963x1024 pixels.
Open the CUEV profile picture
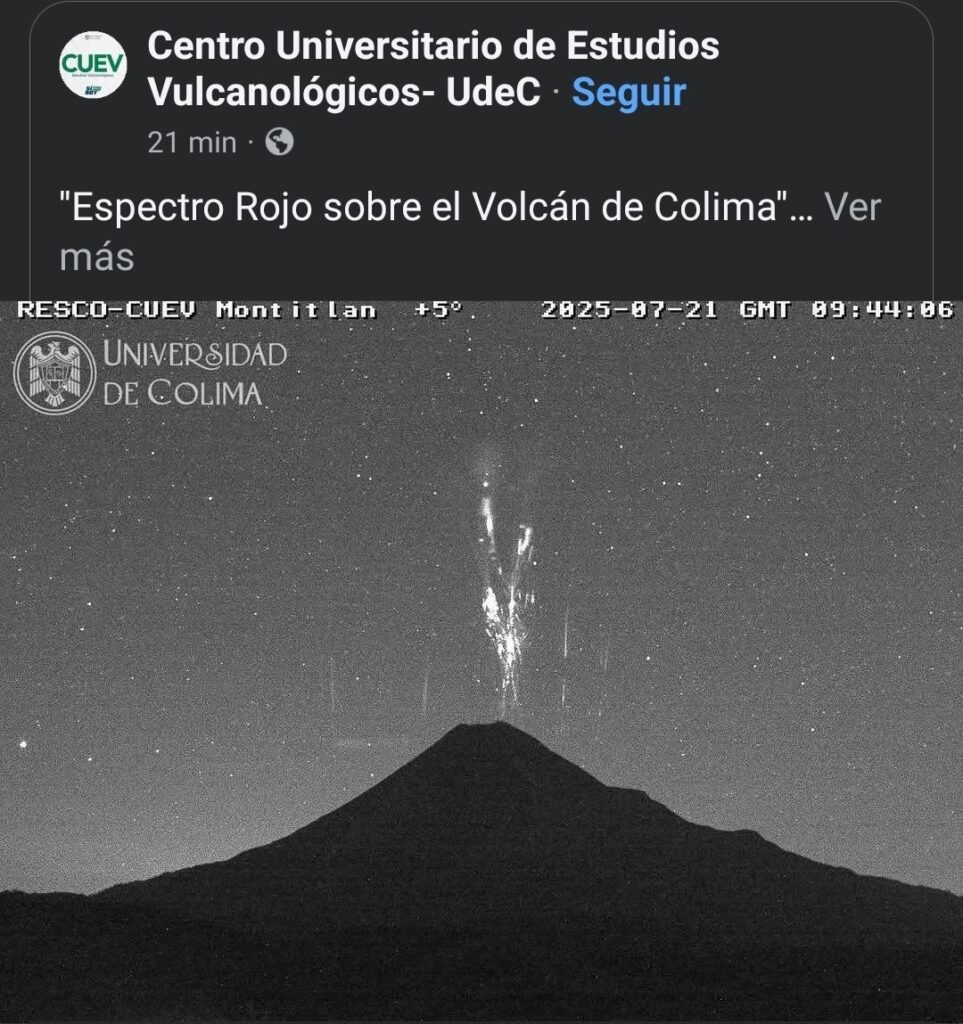tap(93, 65)
